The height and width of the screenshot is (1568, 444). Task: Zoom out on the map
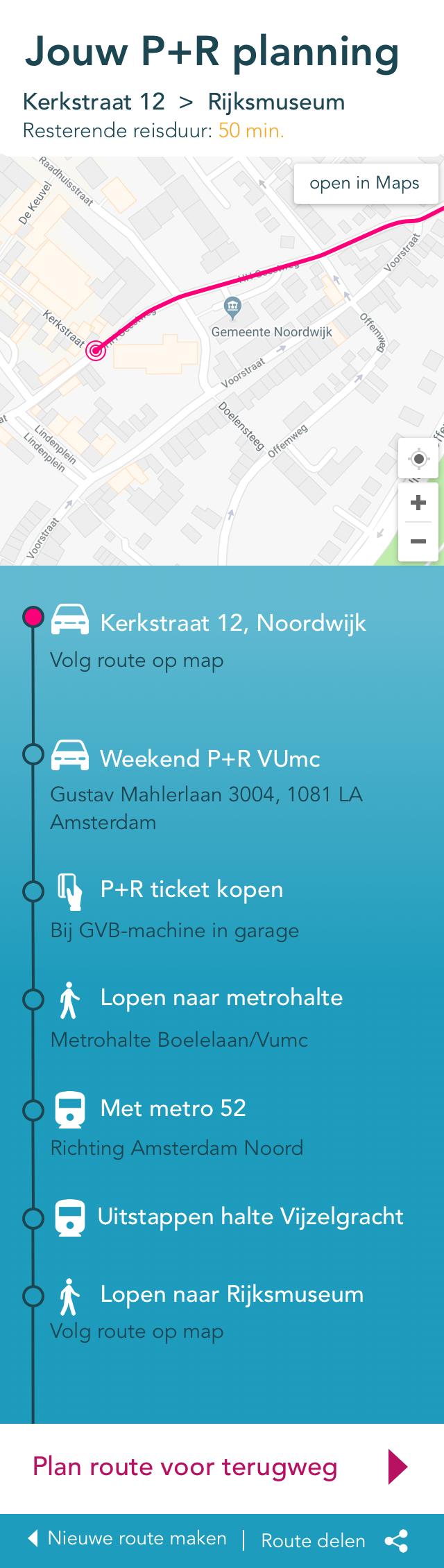click(418, 541)
